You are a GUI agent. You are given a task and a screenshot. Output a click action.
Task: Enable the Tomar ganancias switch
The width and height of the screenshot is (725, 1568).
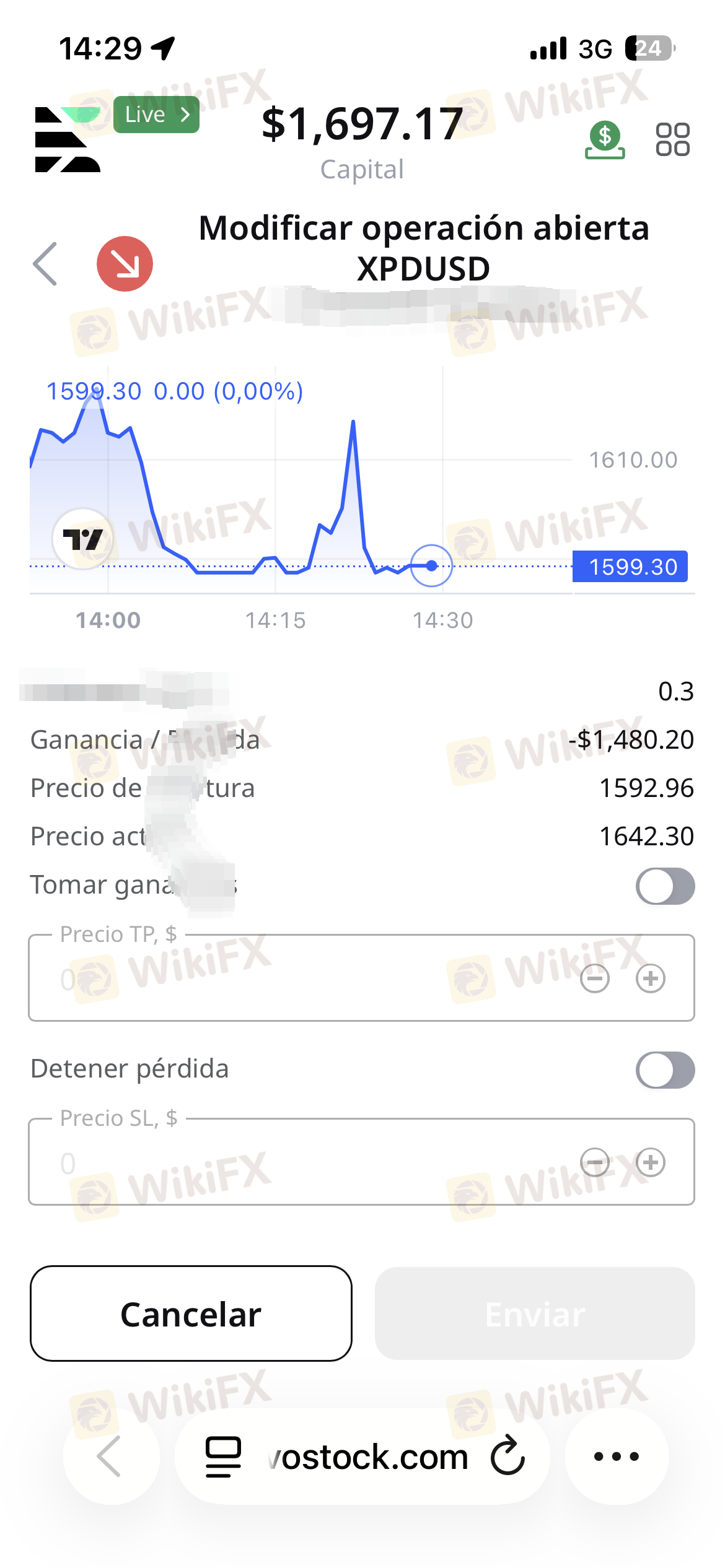click(664, 886)
